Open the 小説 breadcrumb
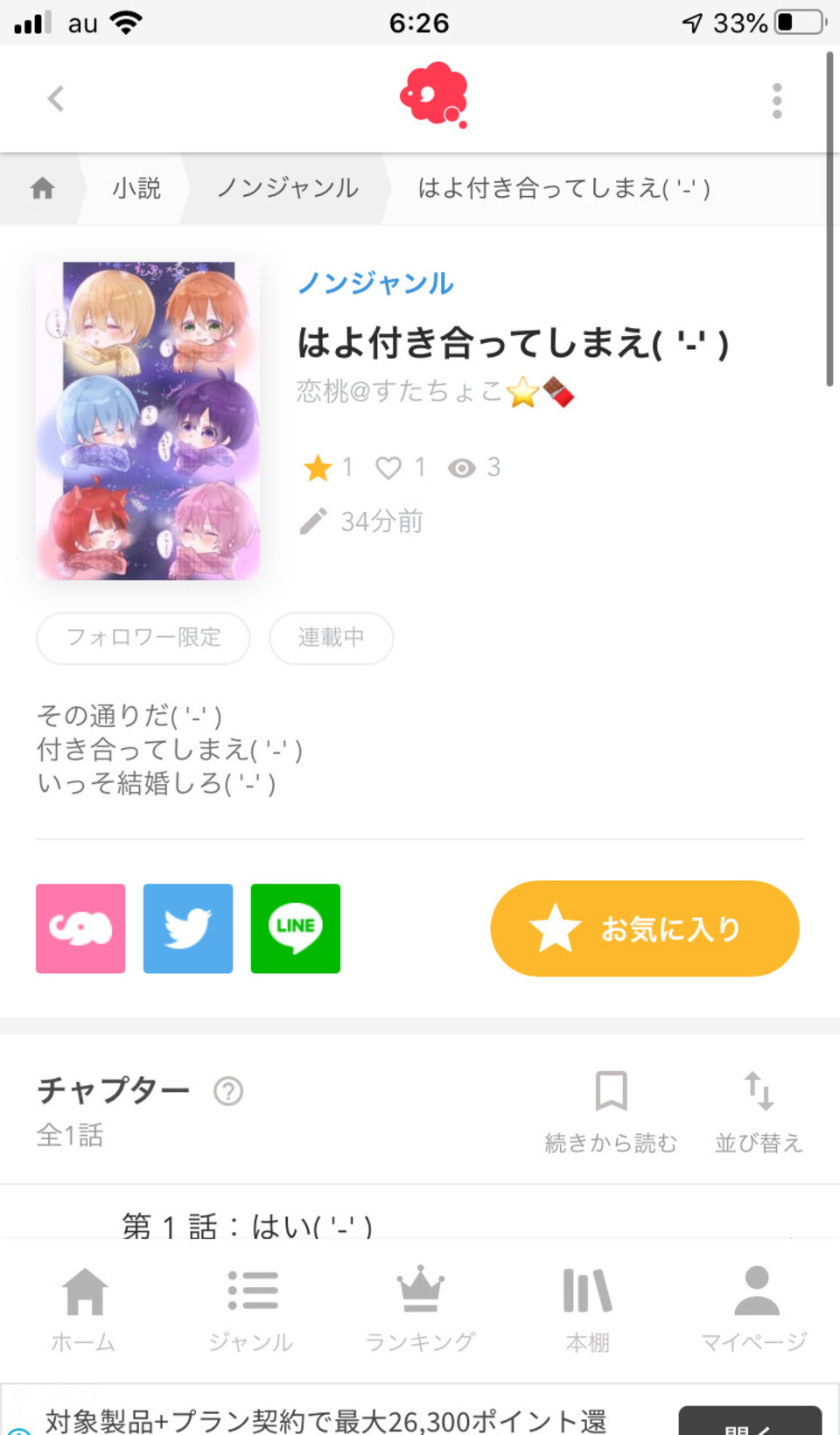The height and width of the screenshot is (1435, 840). click(136, 188)
